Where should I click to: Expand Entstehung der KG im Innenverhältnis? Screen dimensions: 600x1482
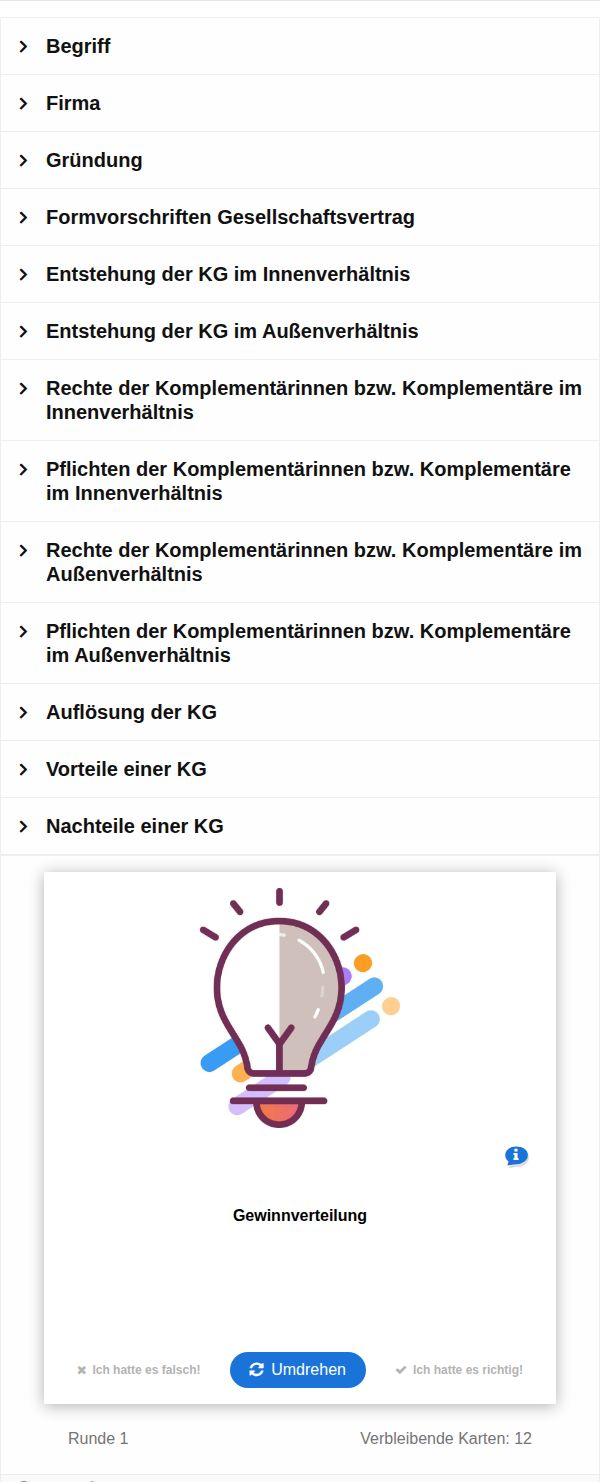(228, 274)
